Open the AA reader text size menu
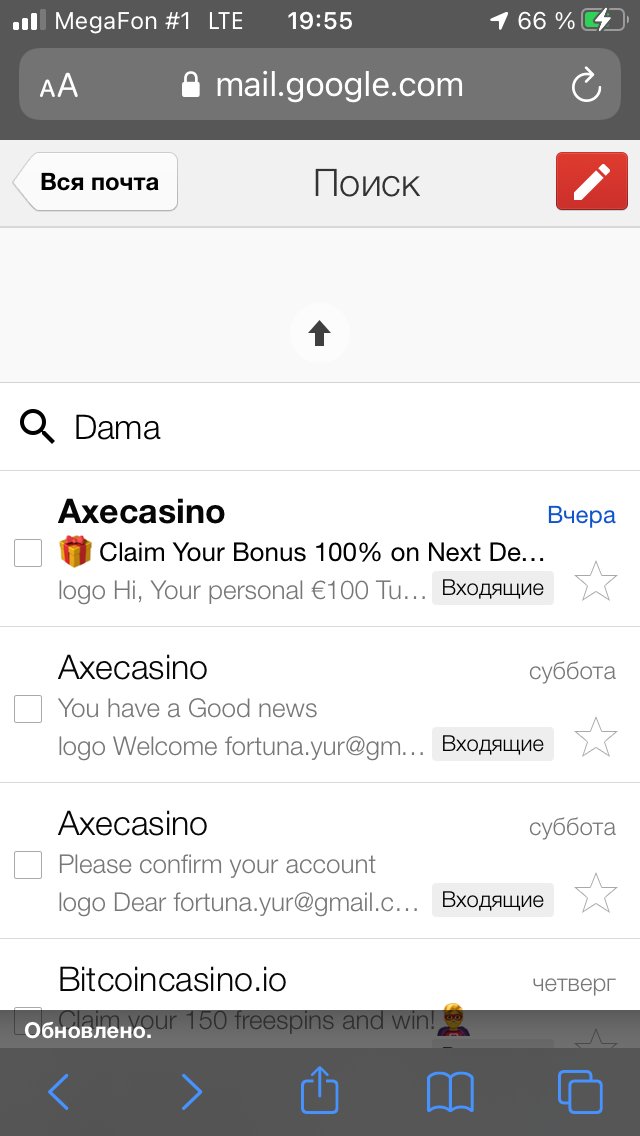 pyautogui.click(x=59, y=86)
